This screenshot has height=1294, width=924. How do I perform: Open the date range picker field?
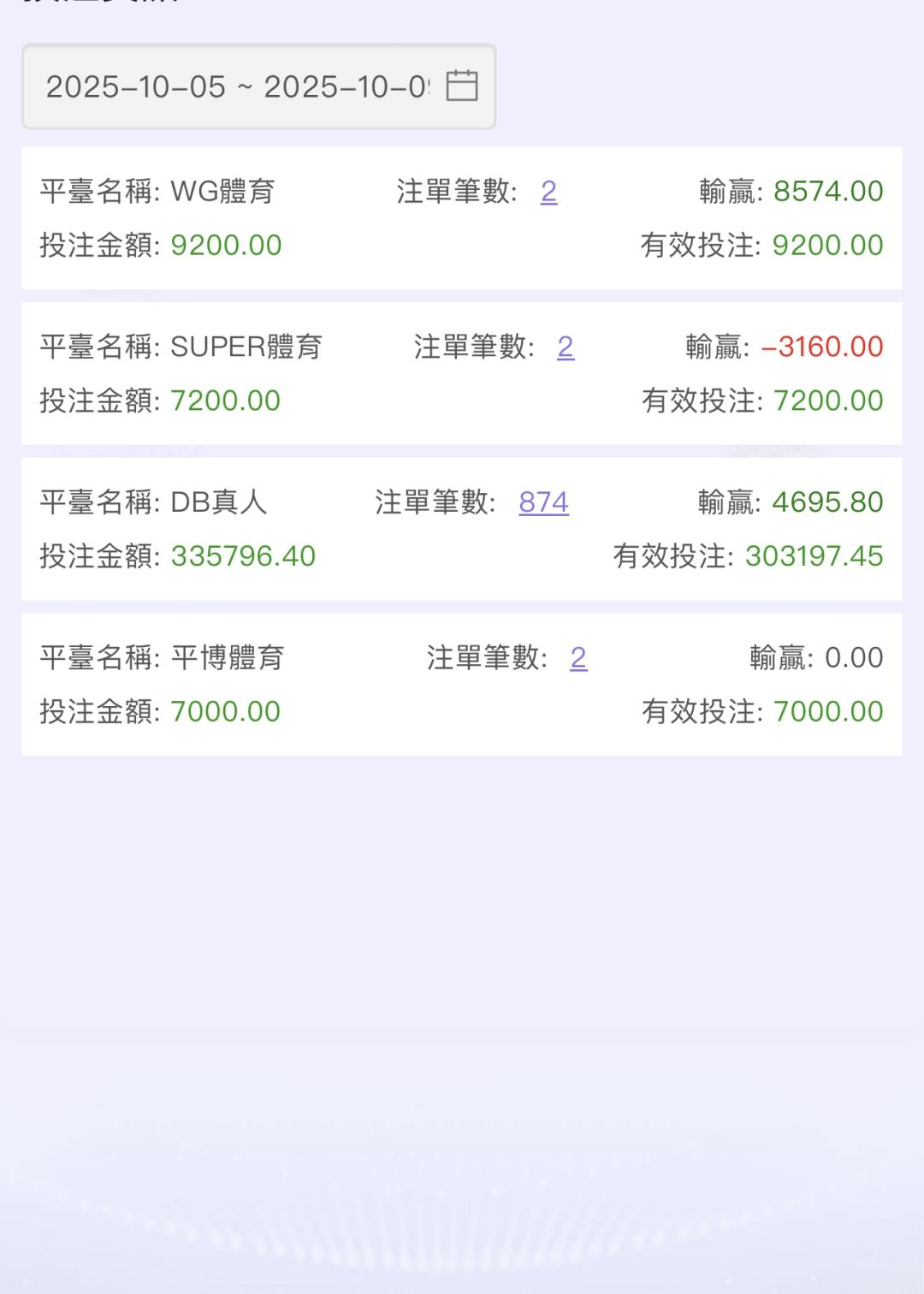[x=258, y=86]
